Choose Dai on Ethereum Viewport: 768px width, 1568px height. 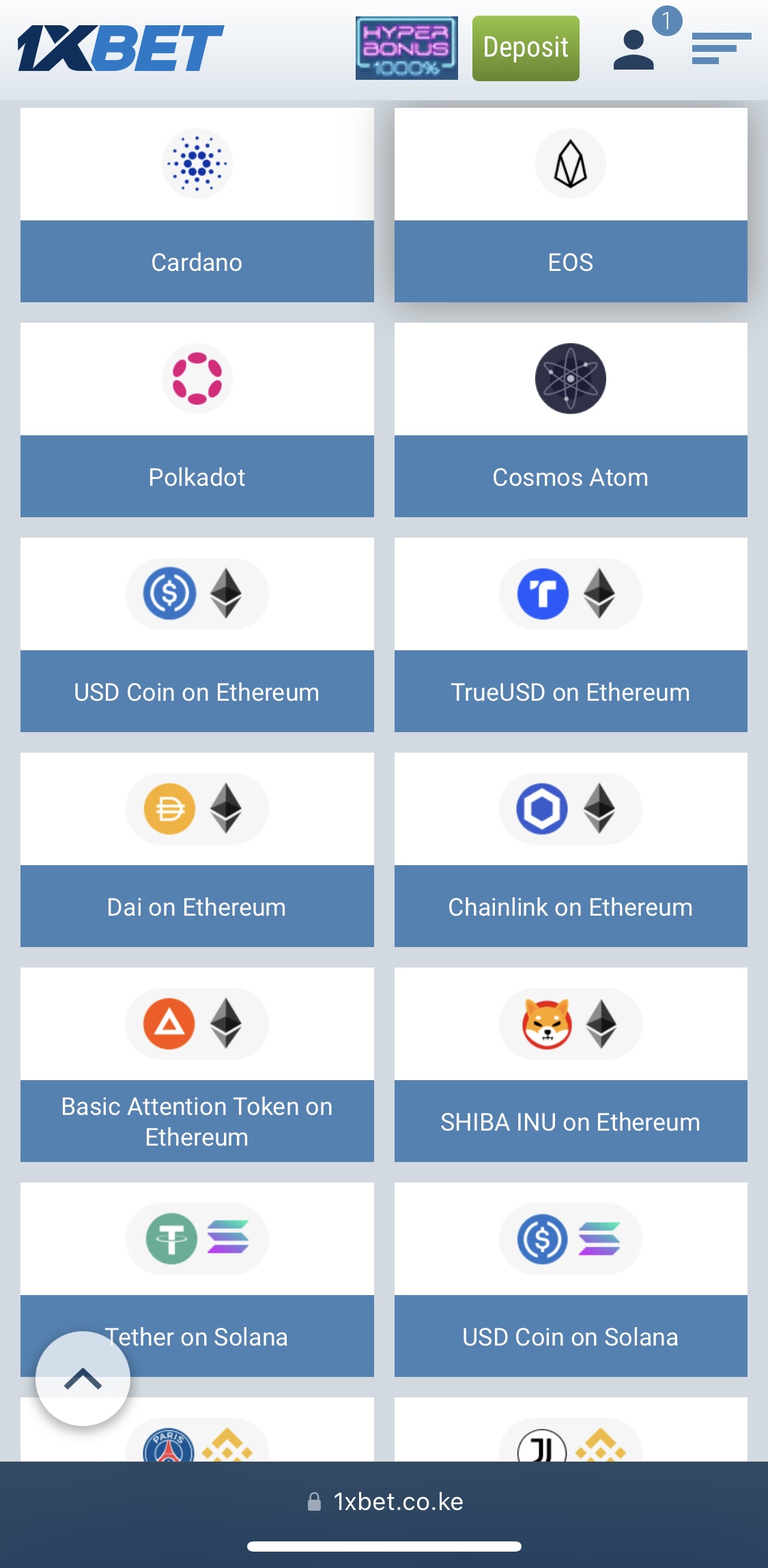point(197,850)
